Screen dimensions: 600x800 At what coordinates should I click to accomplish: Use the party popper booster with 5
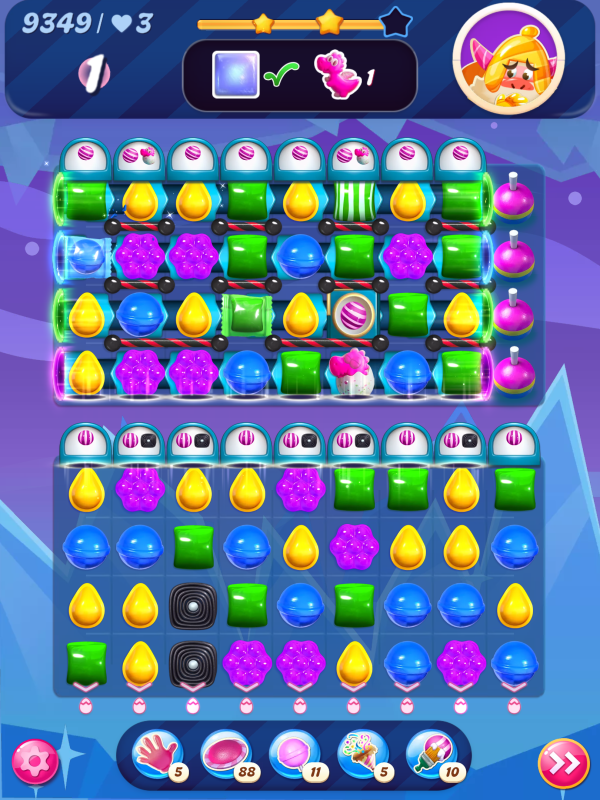[x=362, y=756]
